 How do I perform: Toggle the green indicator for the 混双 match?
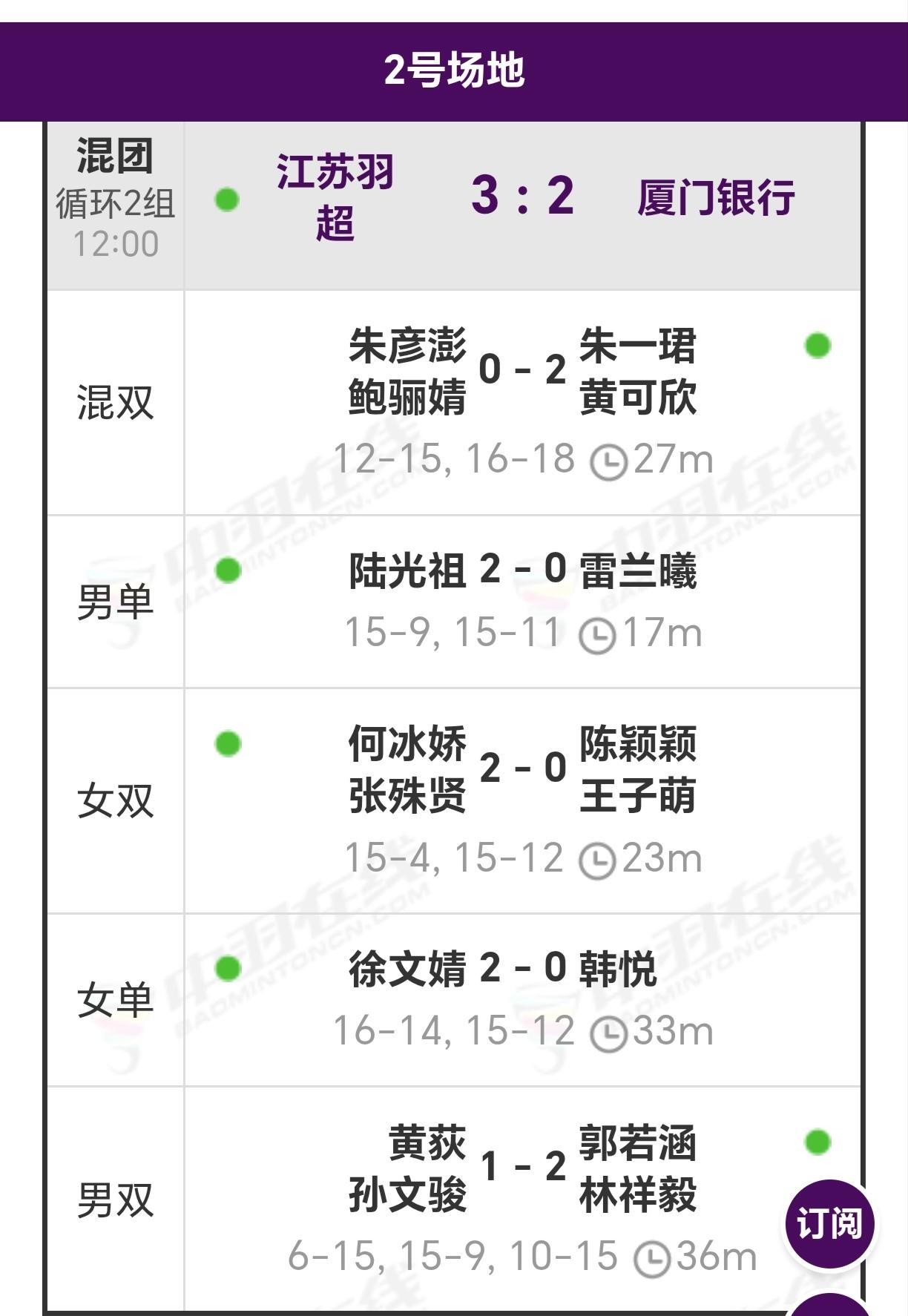pyautogui.click(x=816, y=344)
